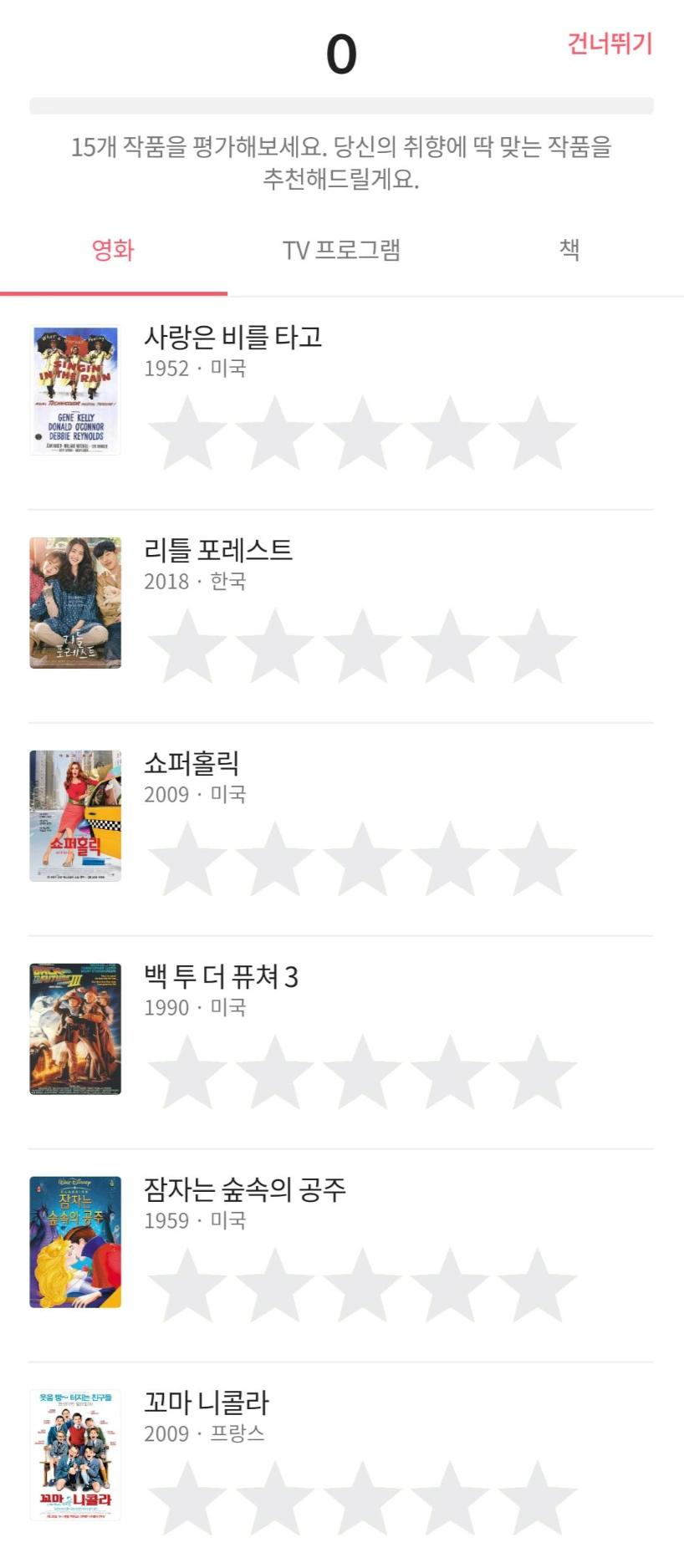
Task: Give 백 투 더 퓨쳐 3 five stars
Action: pos(538,1073)
